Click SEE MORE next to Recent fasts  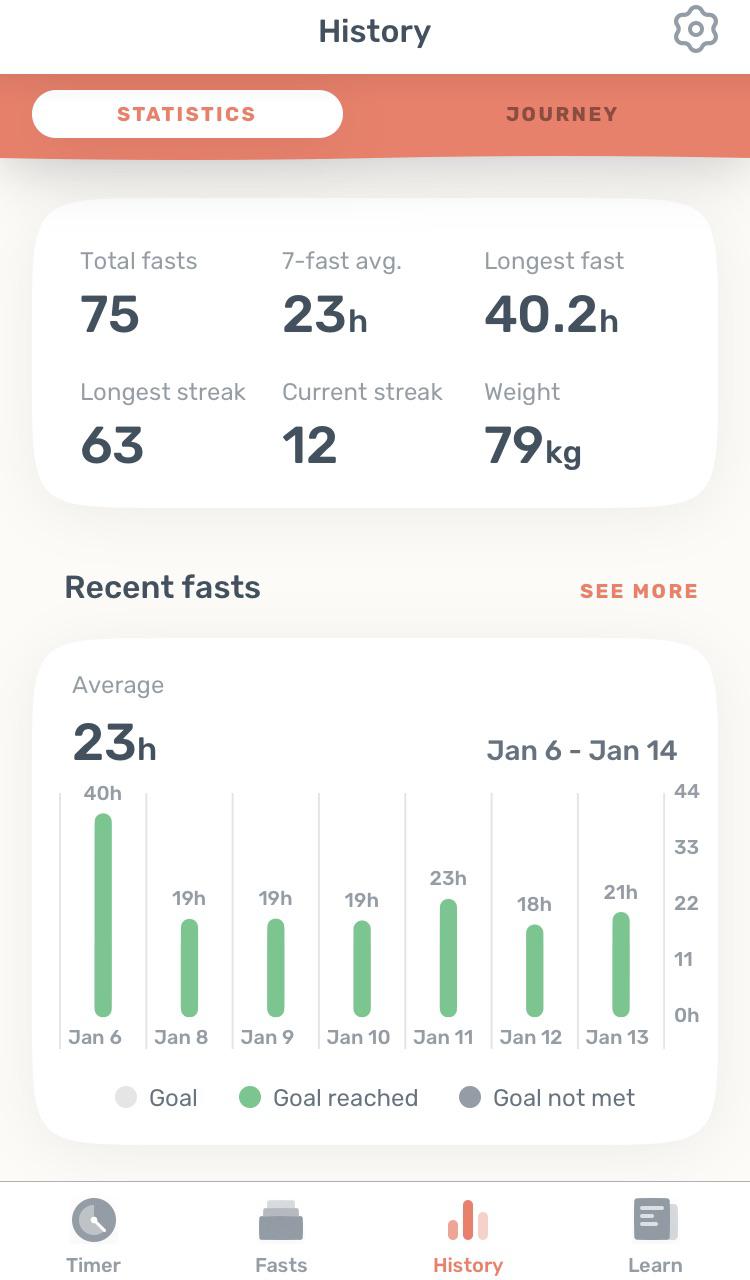pyautogui.click(x=638, y=591)
